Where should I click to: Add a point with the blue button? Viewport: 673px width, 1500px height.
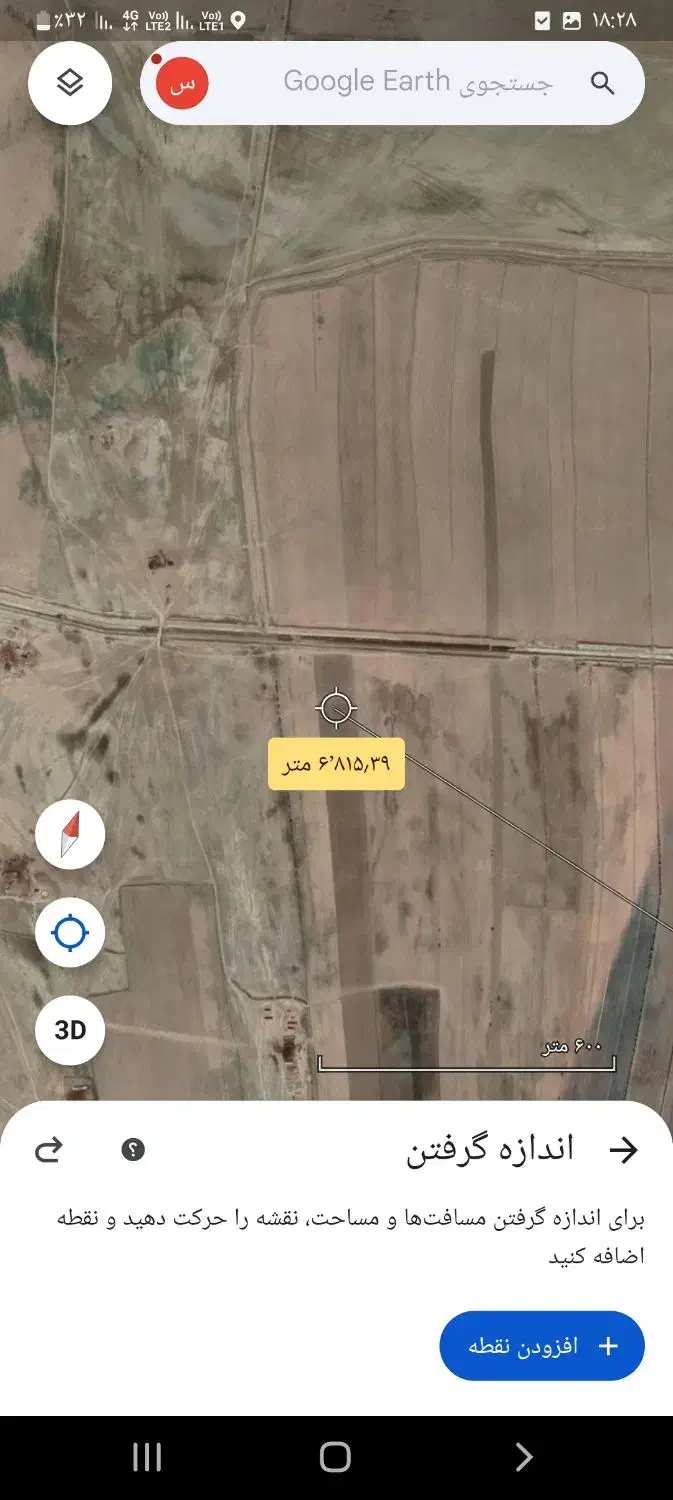point(542,1346)
